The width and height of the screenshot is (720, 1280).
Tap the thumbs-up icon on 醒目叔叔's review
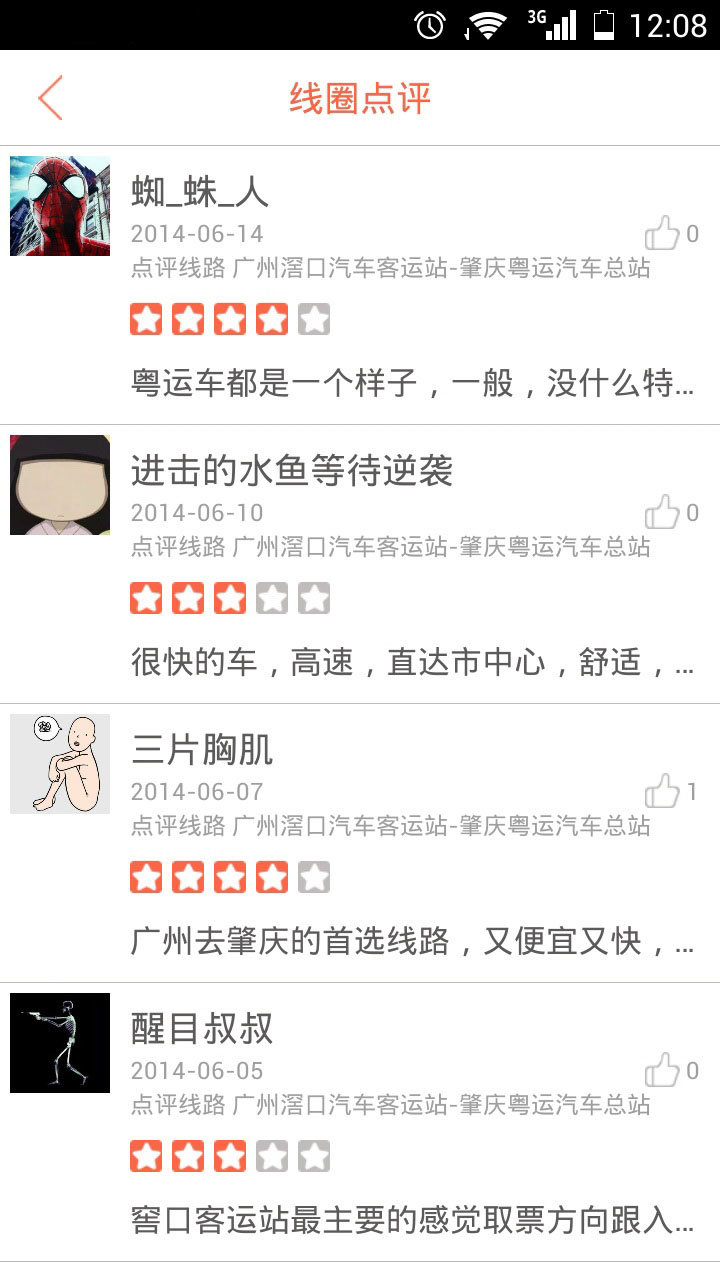point(664,1072)
